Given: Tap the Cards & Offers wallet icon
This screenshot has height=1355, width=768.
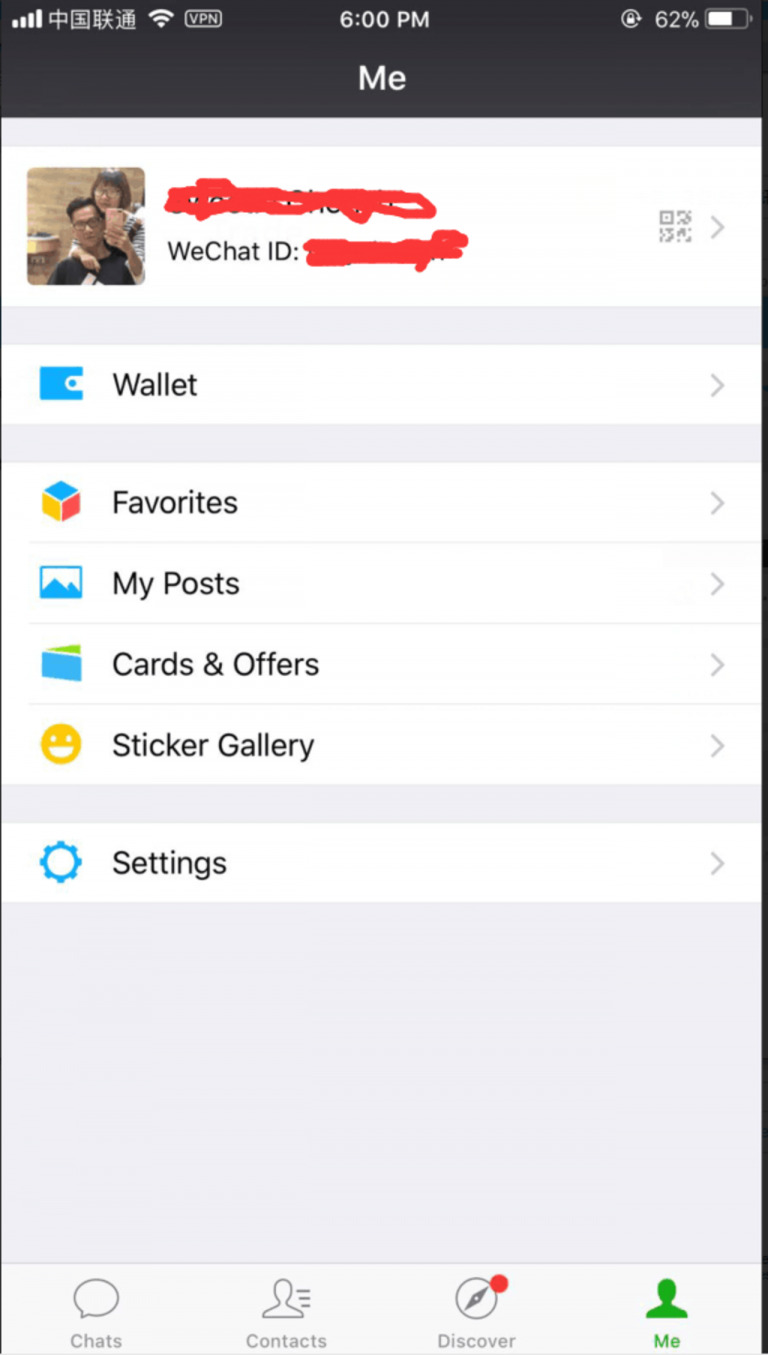Looking at the screenshot, I should [x=60, y=663].
